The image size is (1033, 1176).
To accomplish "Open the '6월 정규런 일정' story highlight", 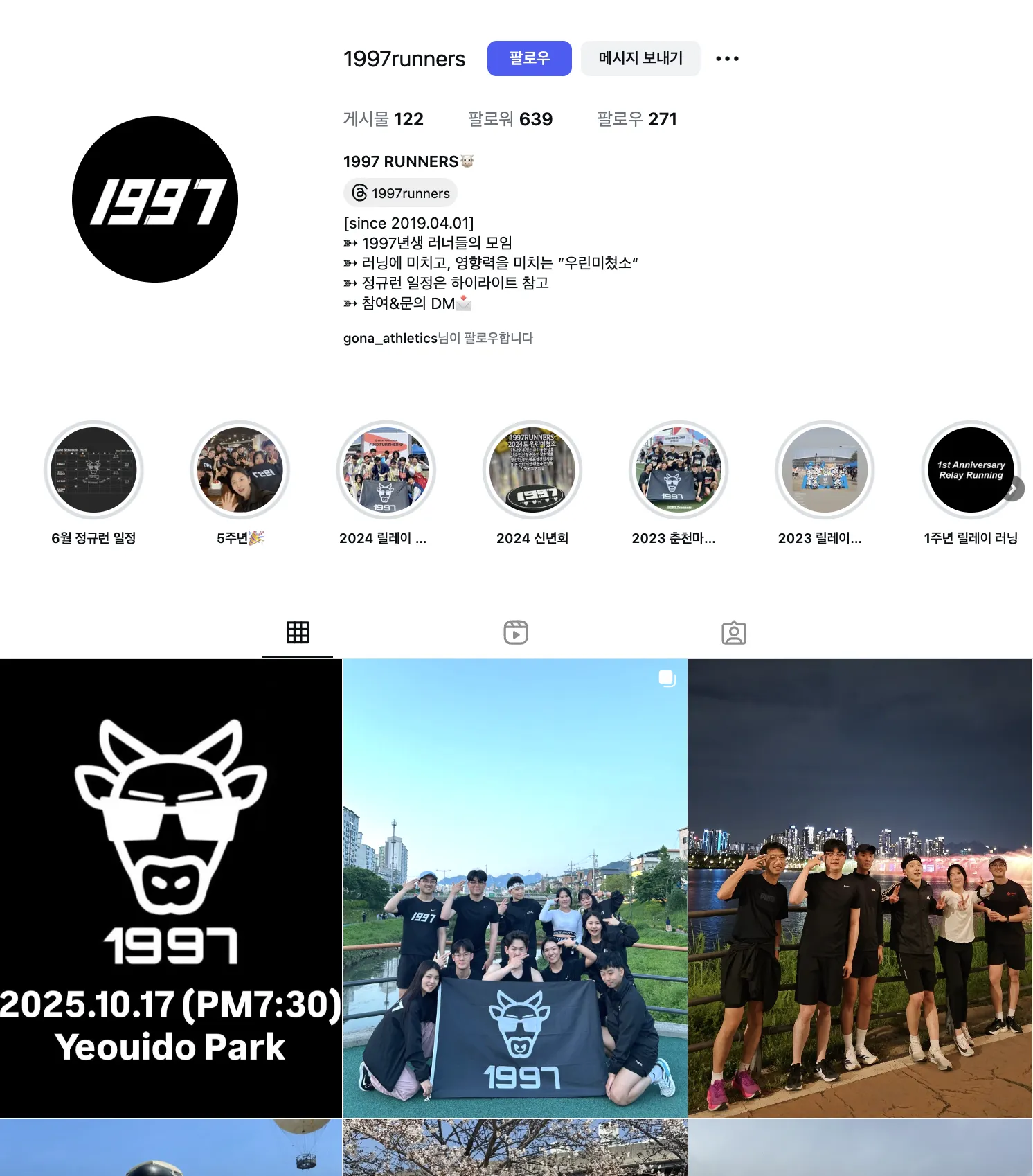I will pos(94,470).
